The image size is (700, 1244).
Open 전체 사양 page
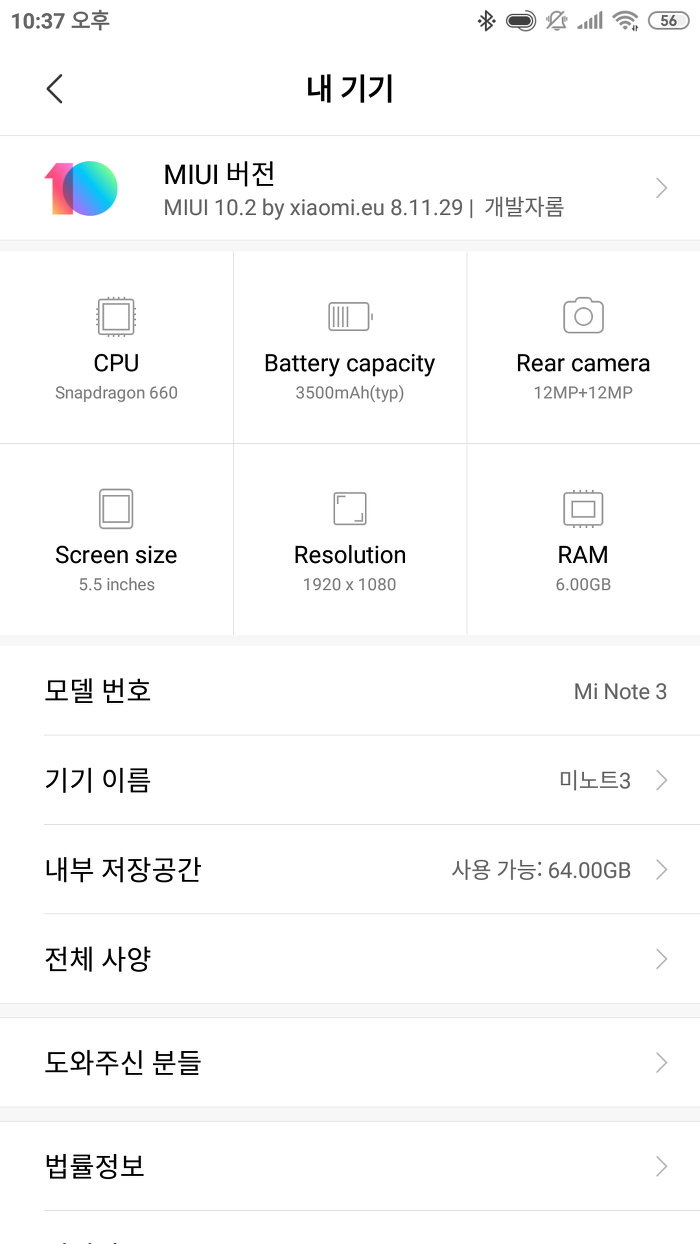click(350, 959)
